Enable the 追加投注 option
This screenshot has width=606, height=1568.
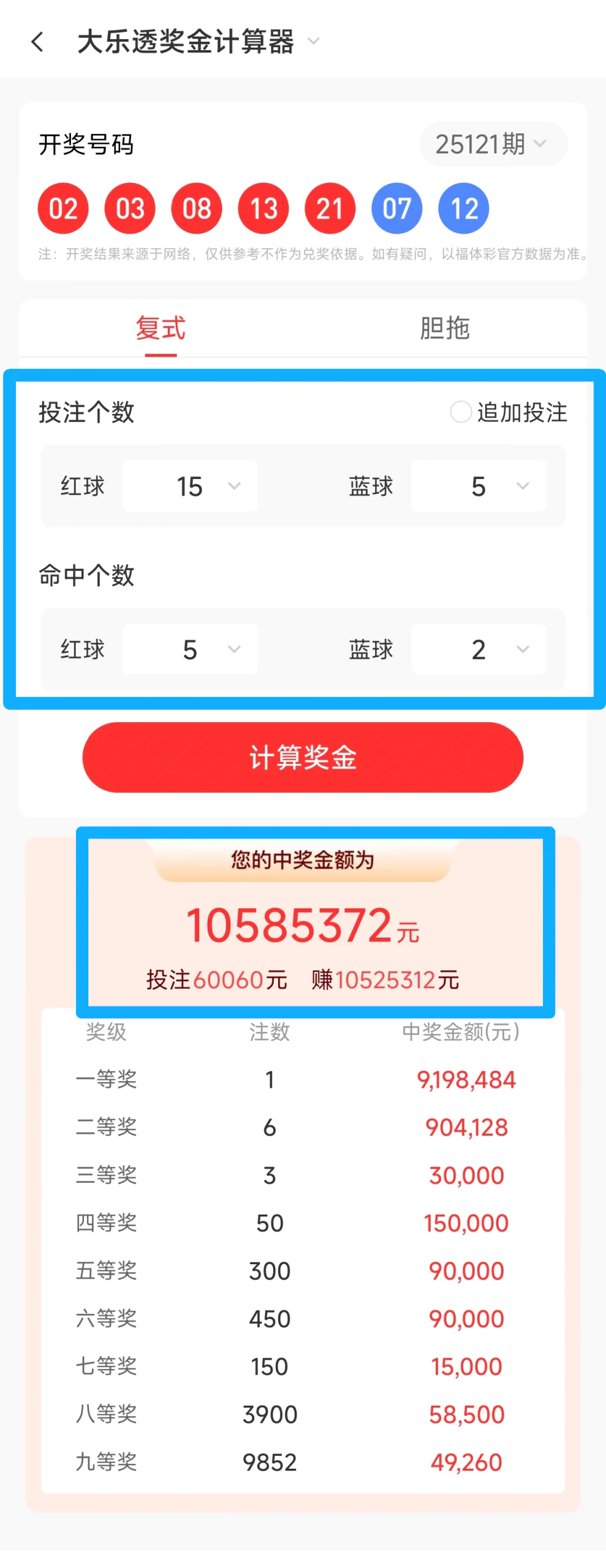click(460, 412)
